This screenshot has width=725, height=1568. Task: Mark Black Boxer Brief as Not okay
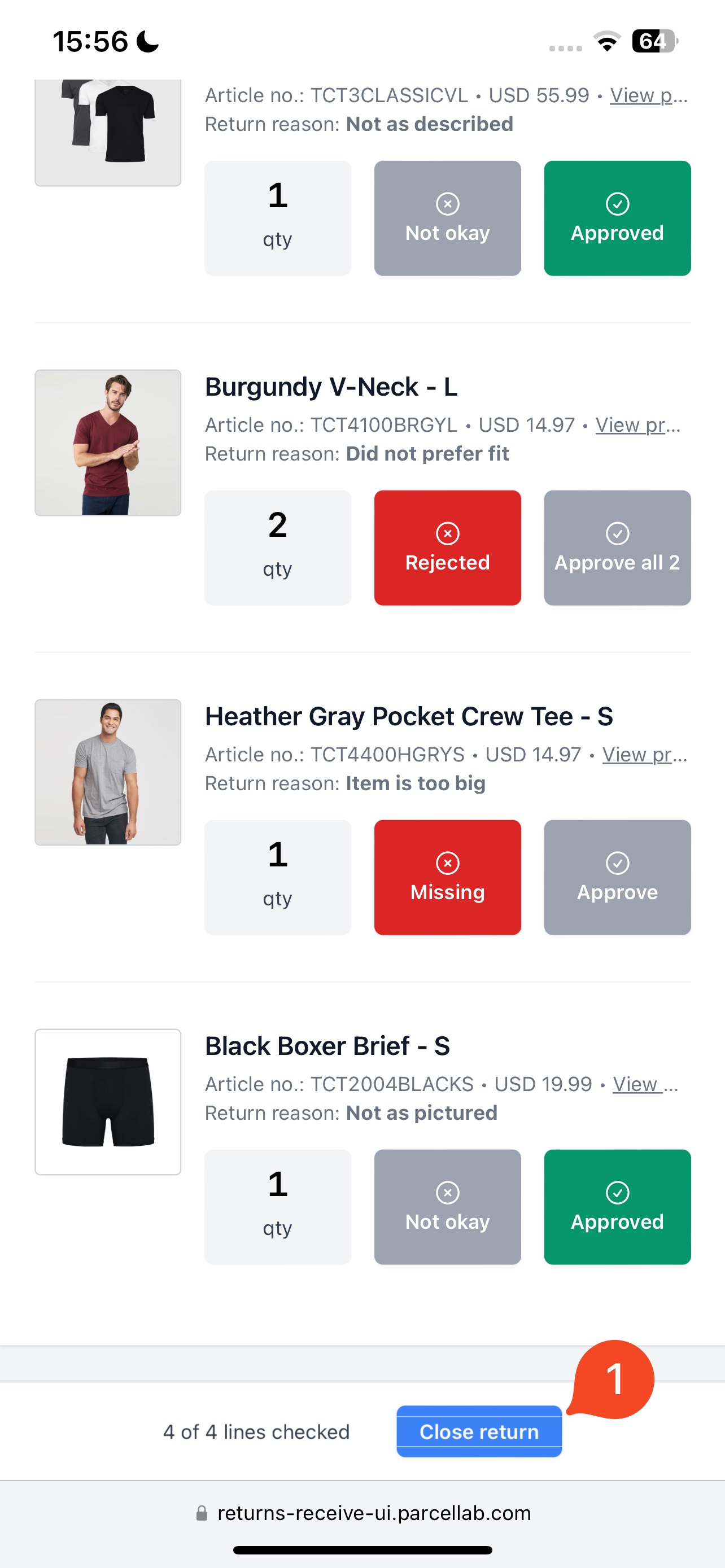[x=447, y=1206]
